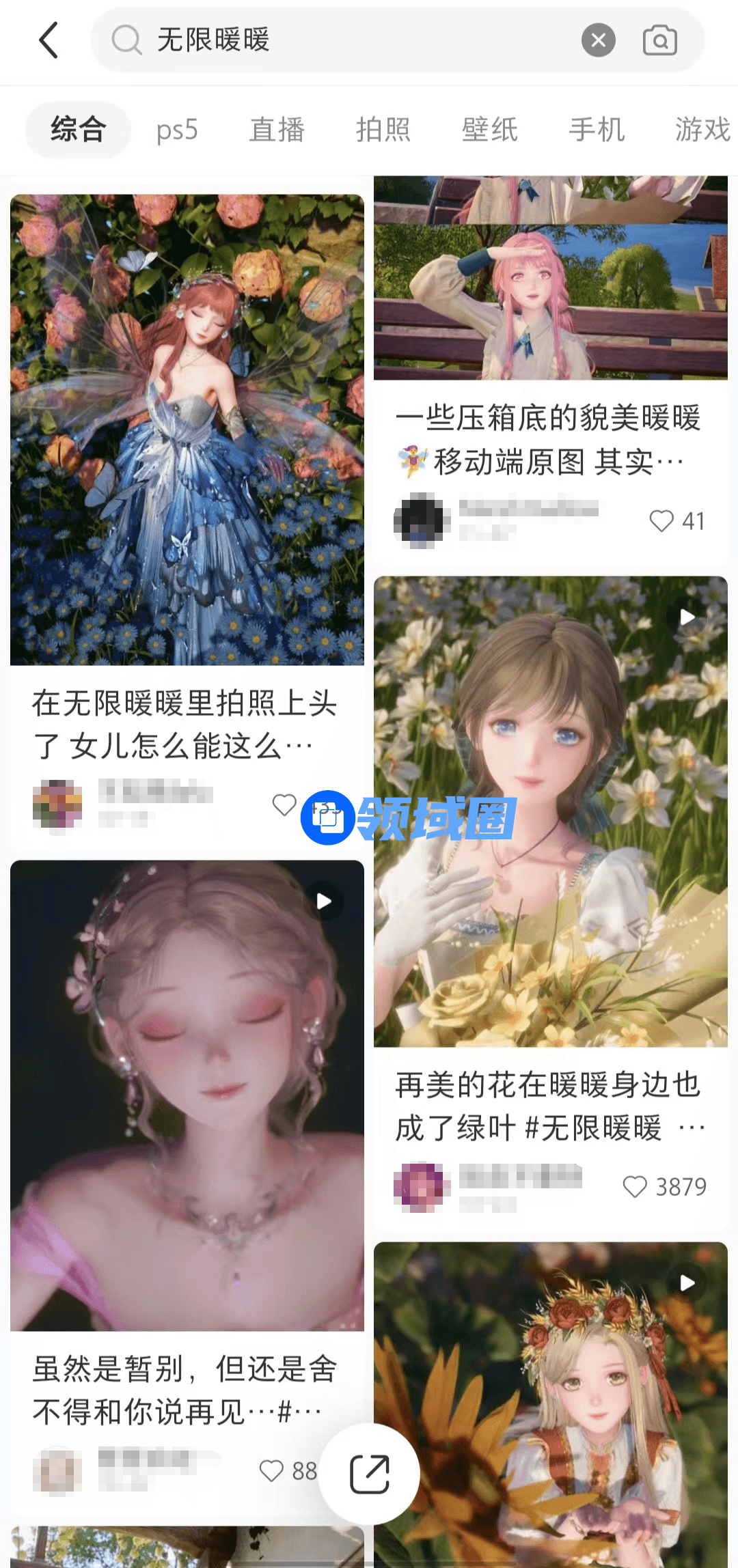Open the 拍照 tab
Image resolution: width=738 pixels, height=1568 pixels.
[x=383, y=129]
